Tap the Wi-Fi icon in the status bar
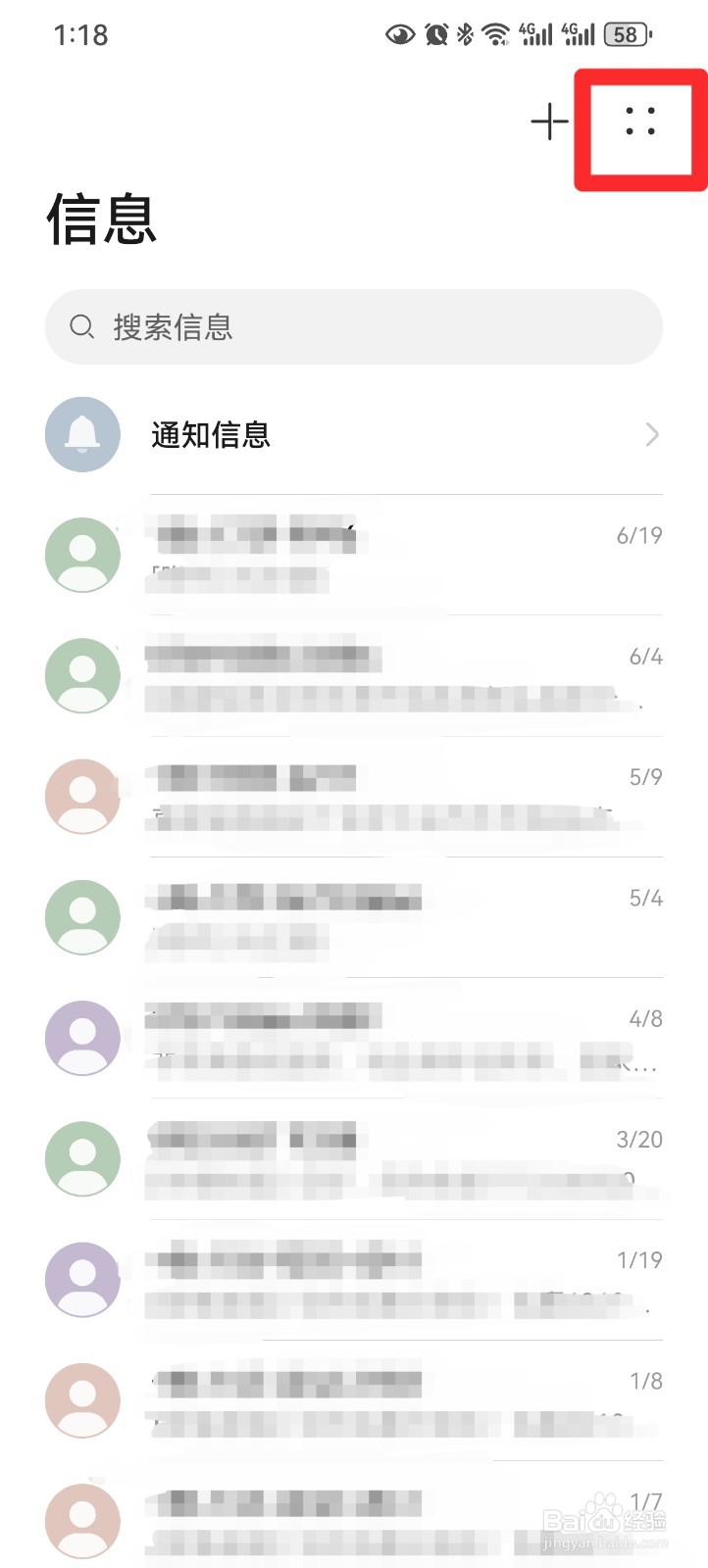This screenshot has height=1568, width=708. [494, 33]
